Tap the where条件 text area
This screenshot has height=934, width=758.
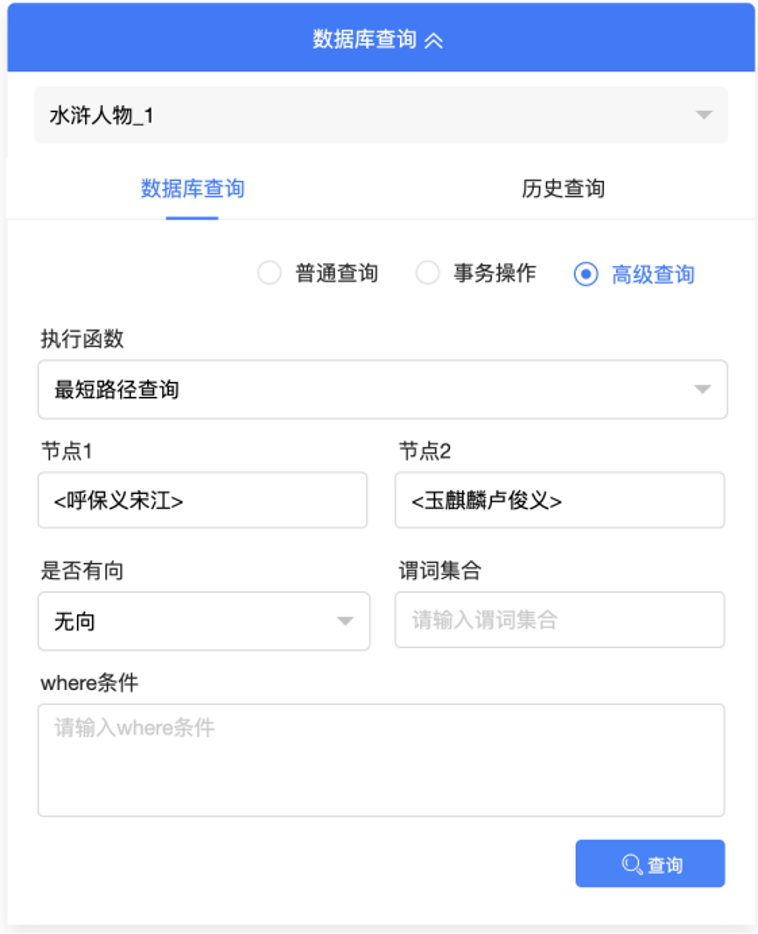[380, 760]
